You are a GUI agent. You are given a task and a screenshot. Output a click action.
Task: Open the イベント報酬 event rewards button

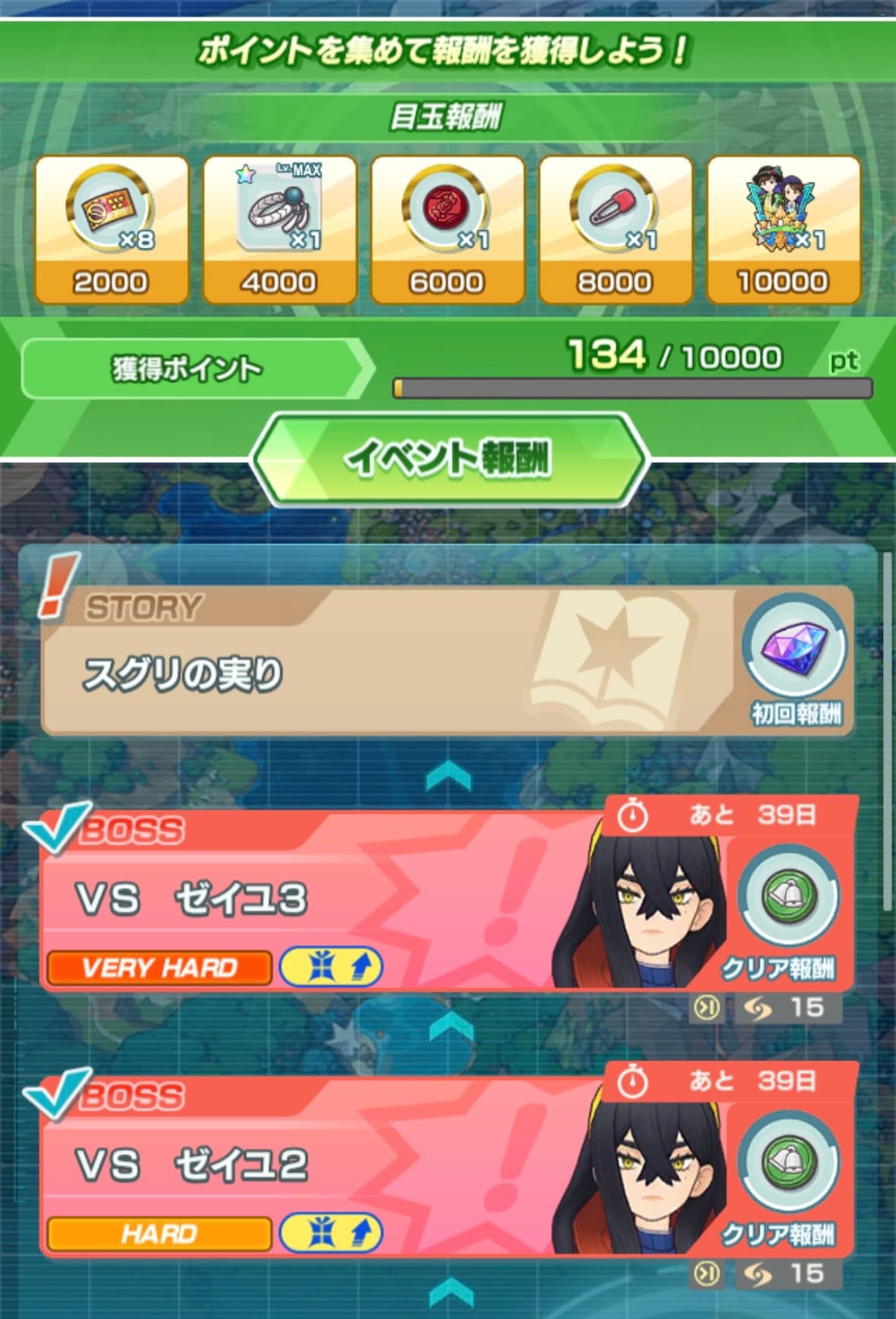448,458
